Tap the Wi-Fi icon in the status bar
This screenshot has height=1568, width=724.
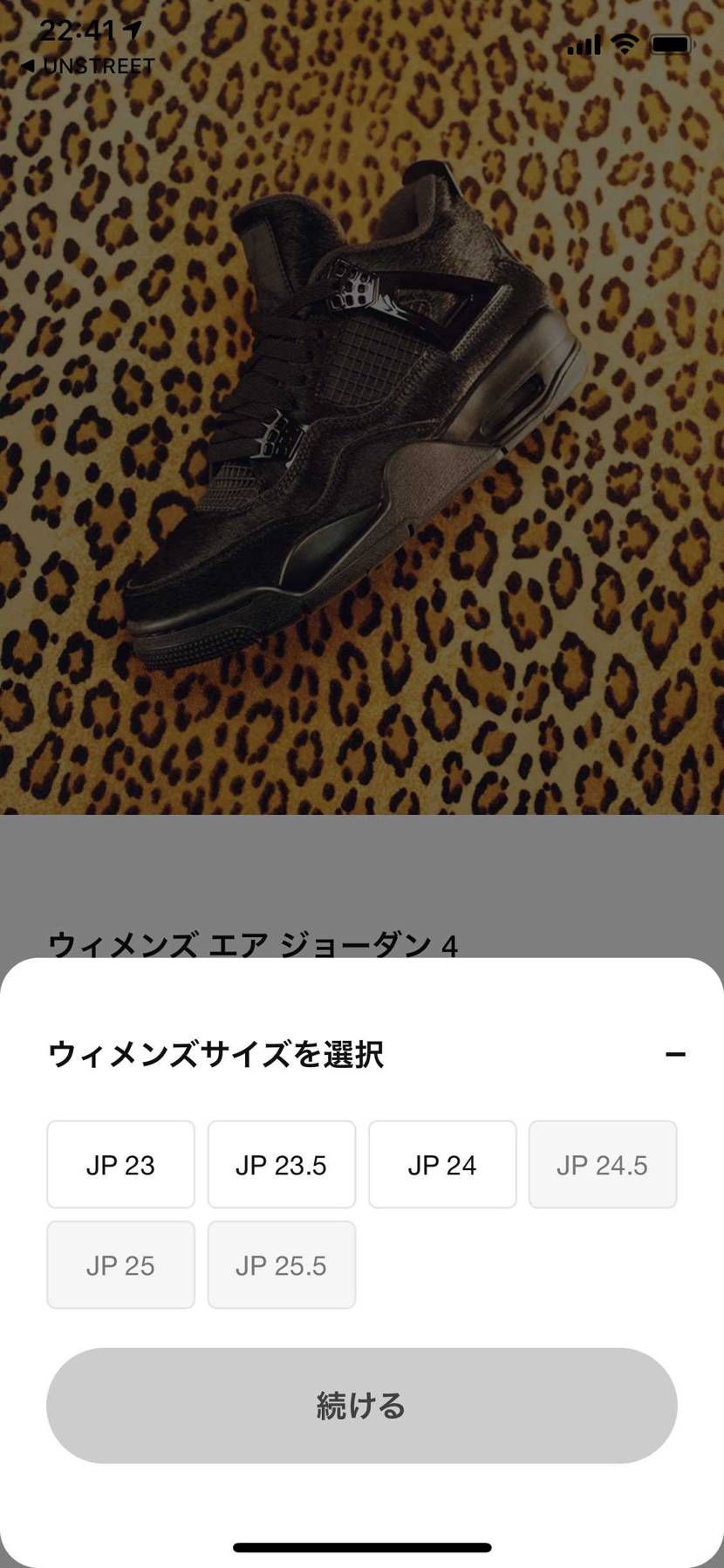[622, 44]
